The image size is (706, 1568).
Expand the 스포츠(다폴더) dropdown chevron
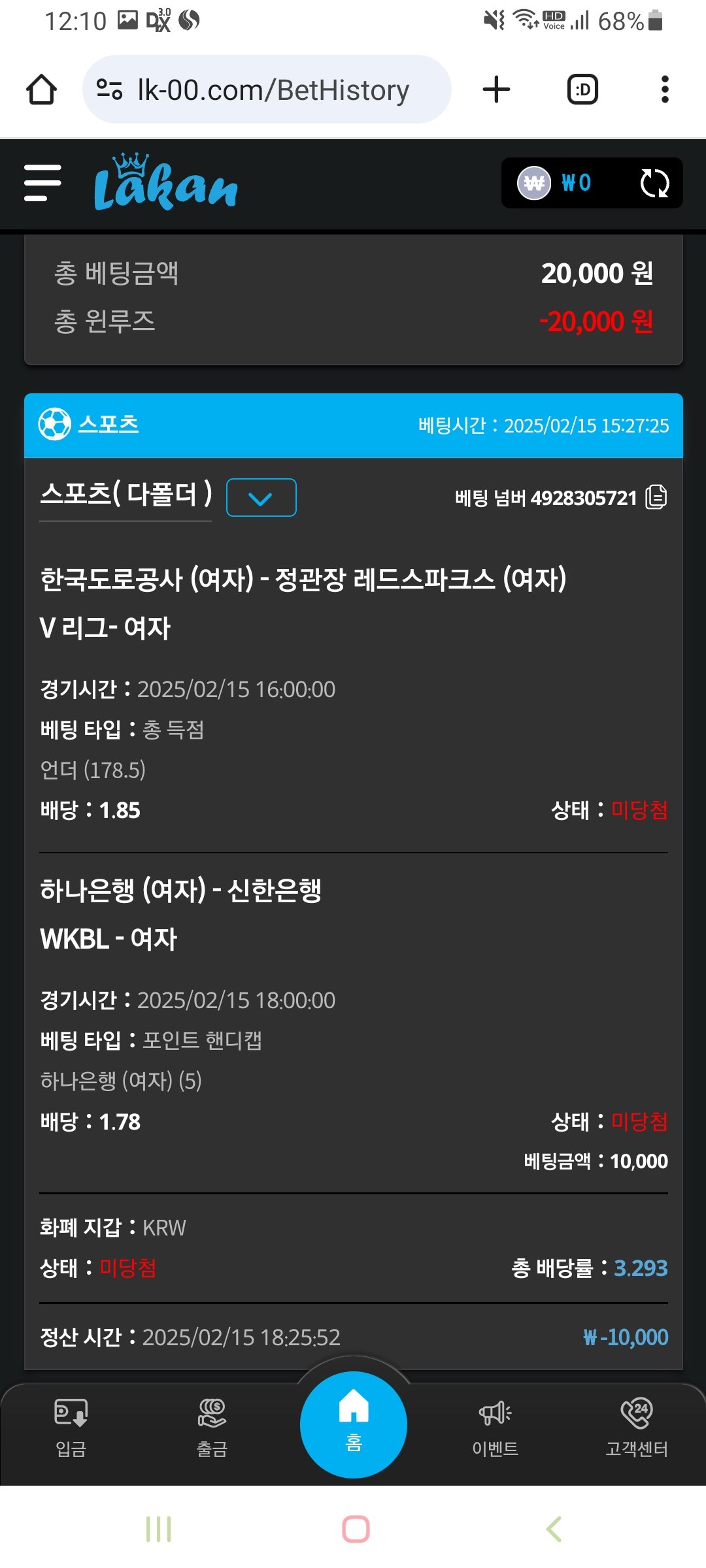pos(261,498)
